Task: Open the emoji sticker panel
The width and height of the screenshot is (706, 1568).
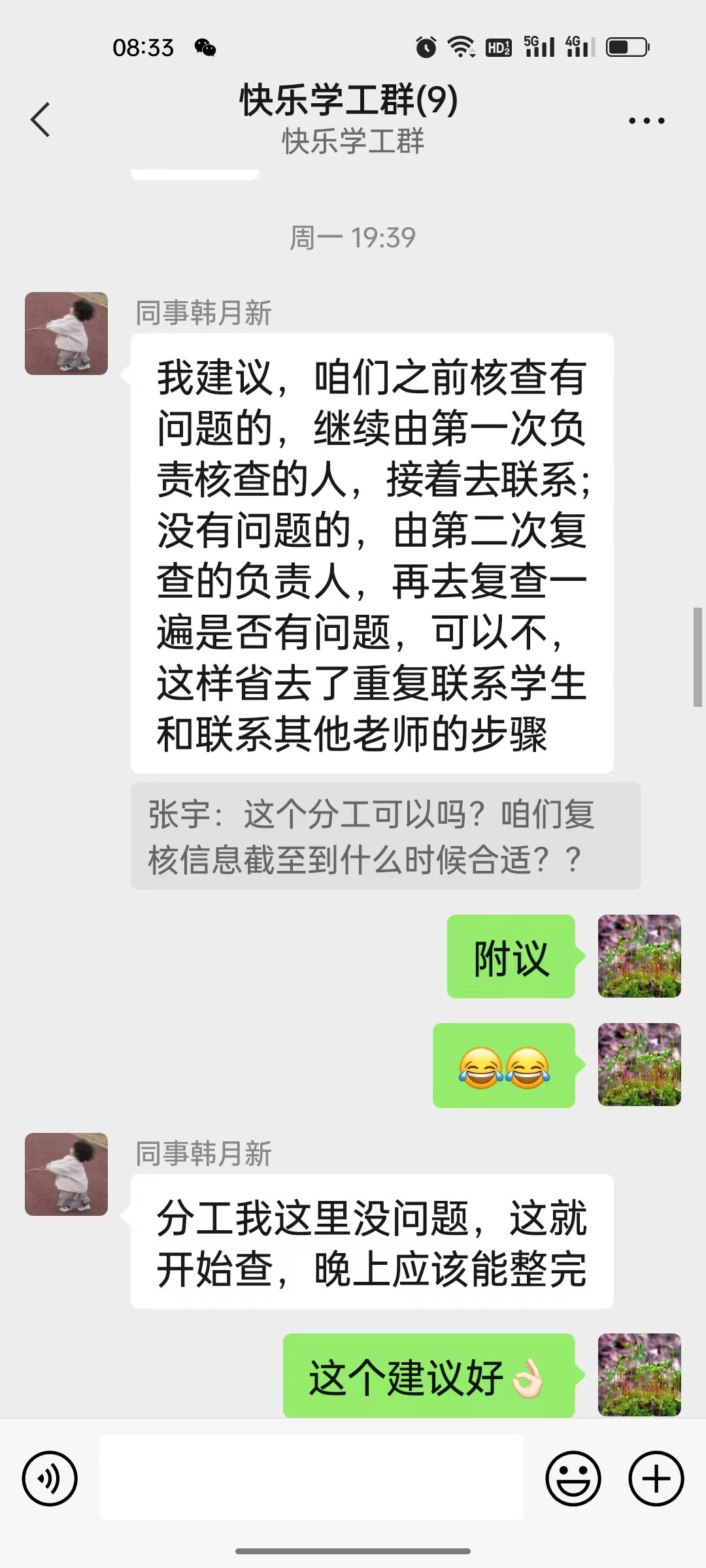Action: click(573, 1478)
